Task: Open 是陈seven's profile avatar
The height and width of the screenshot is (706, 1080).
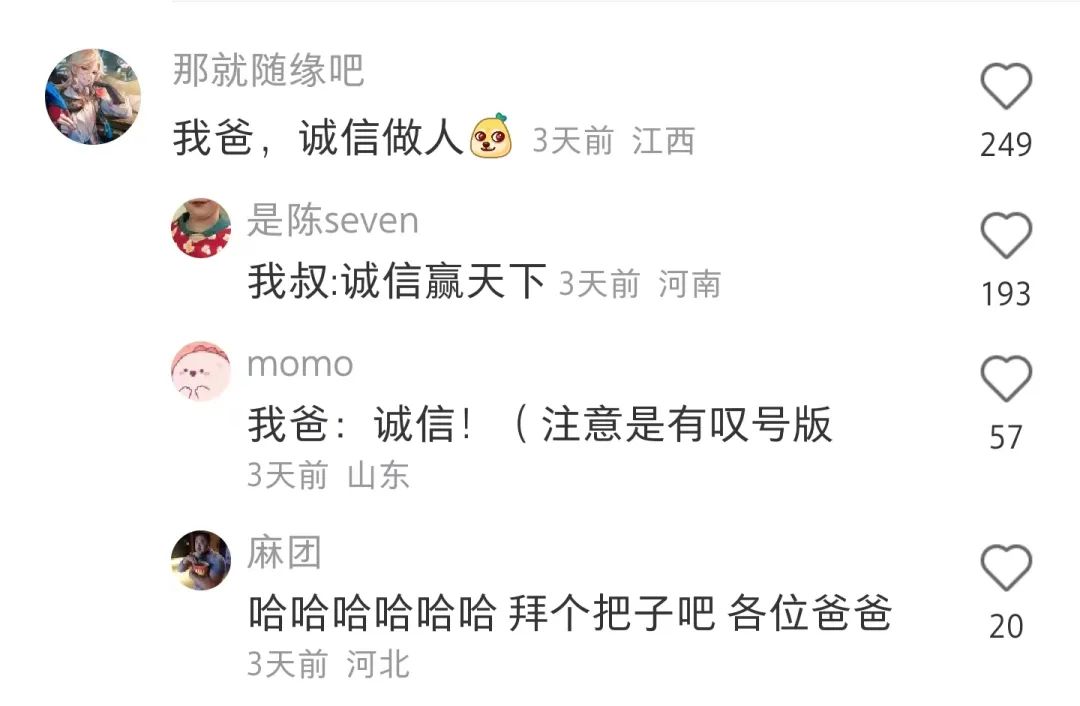Action: tap(201, 228)
